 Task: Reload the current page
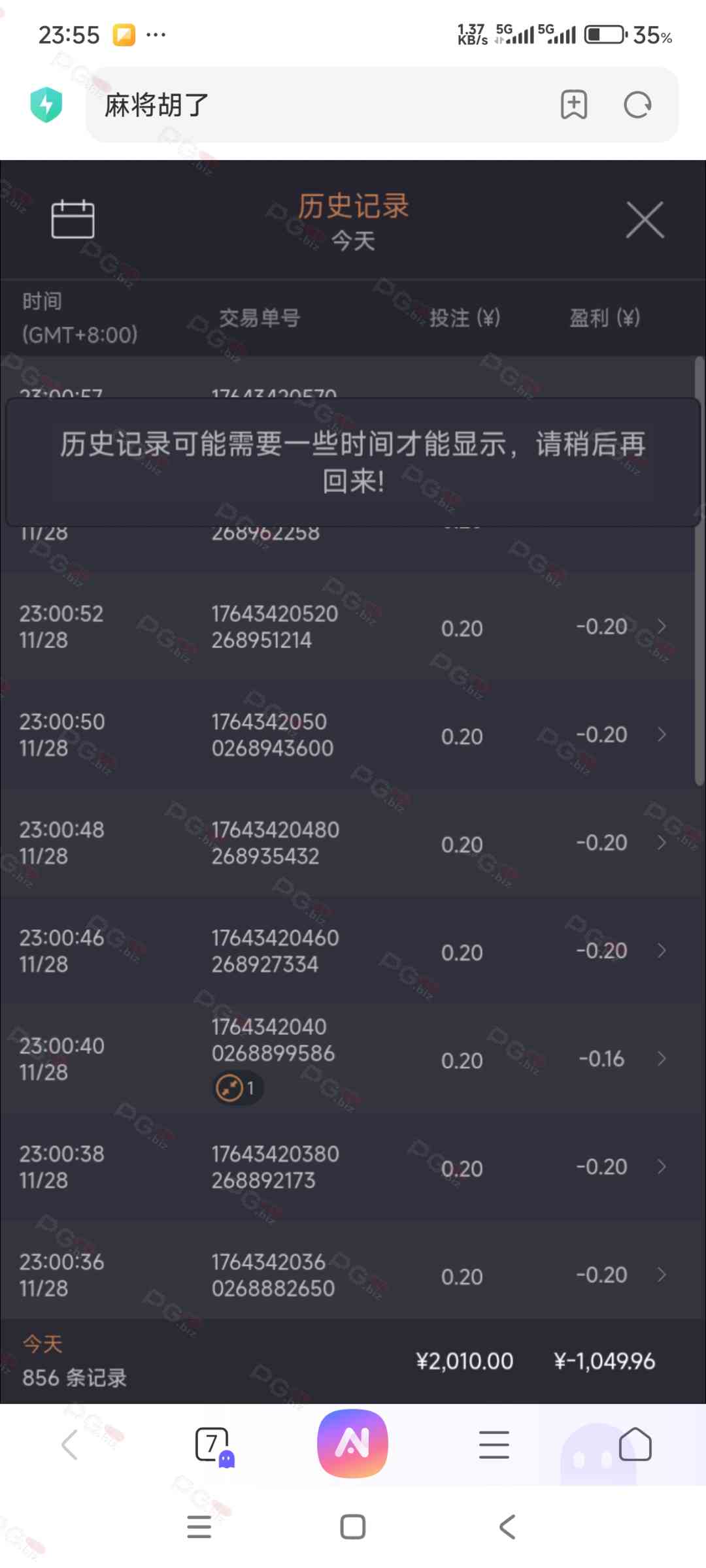[637, 105]
